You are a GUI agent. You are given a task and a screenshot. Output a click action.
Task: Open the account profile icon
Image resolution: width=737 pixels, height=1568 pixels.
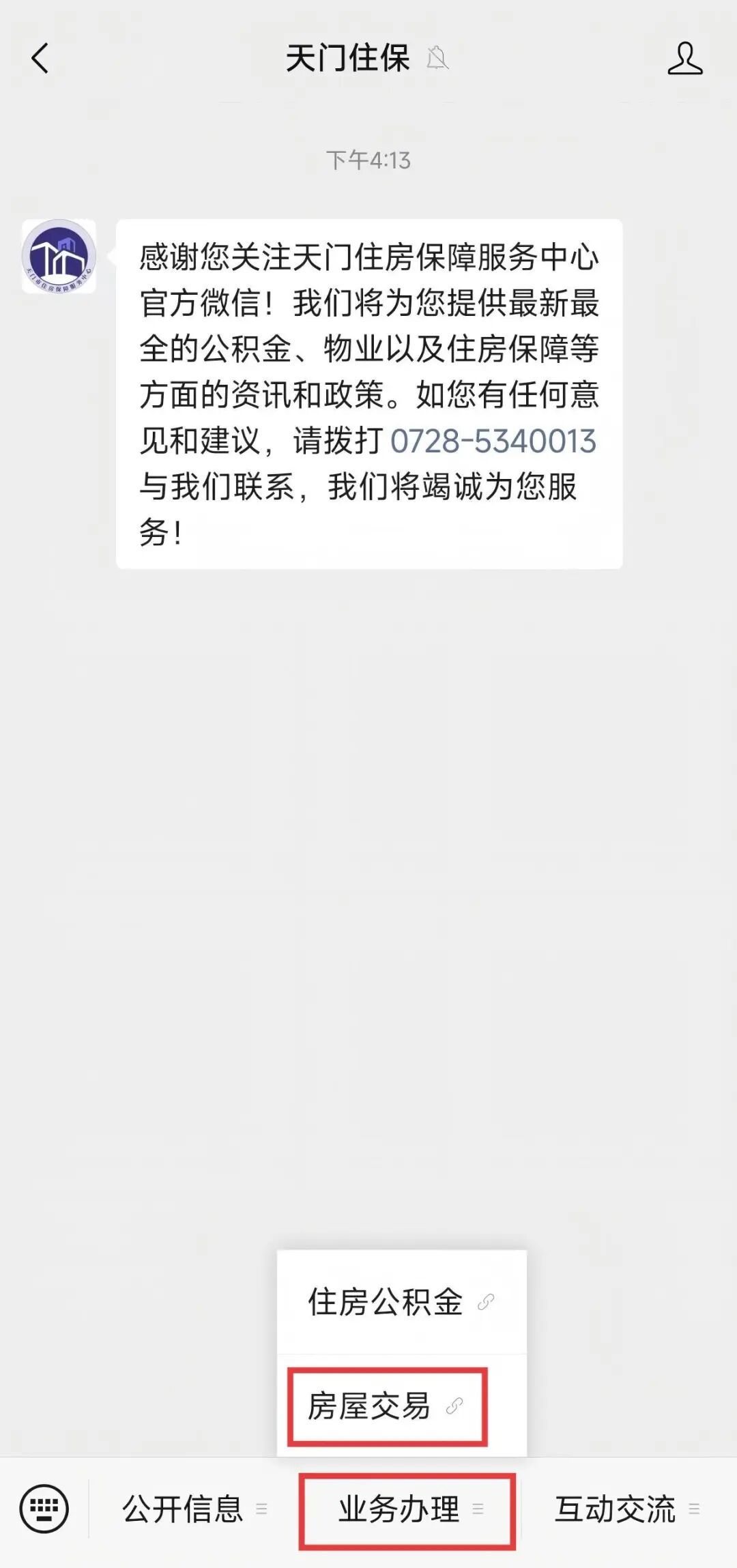tap(684, 58)
